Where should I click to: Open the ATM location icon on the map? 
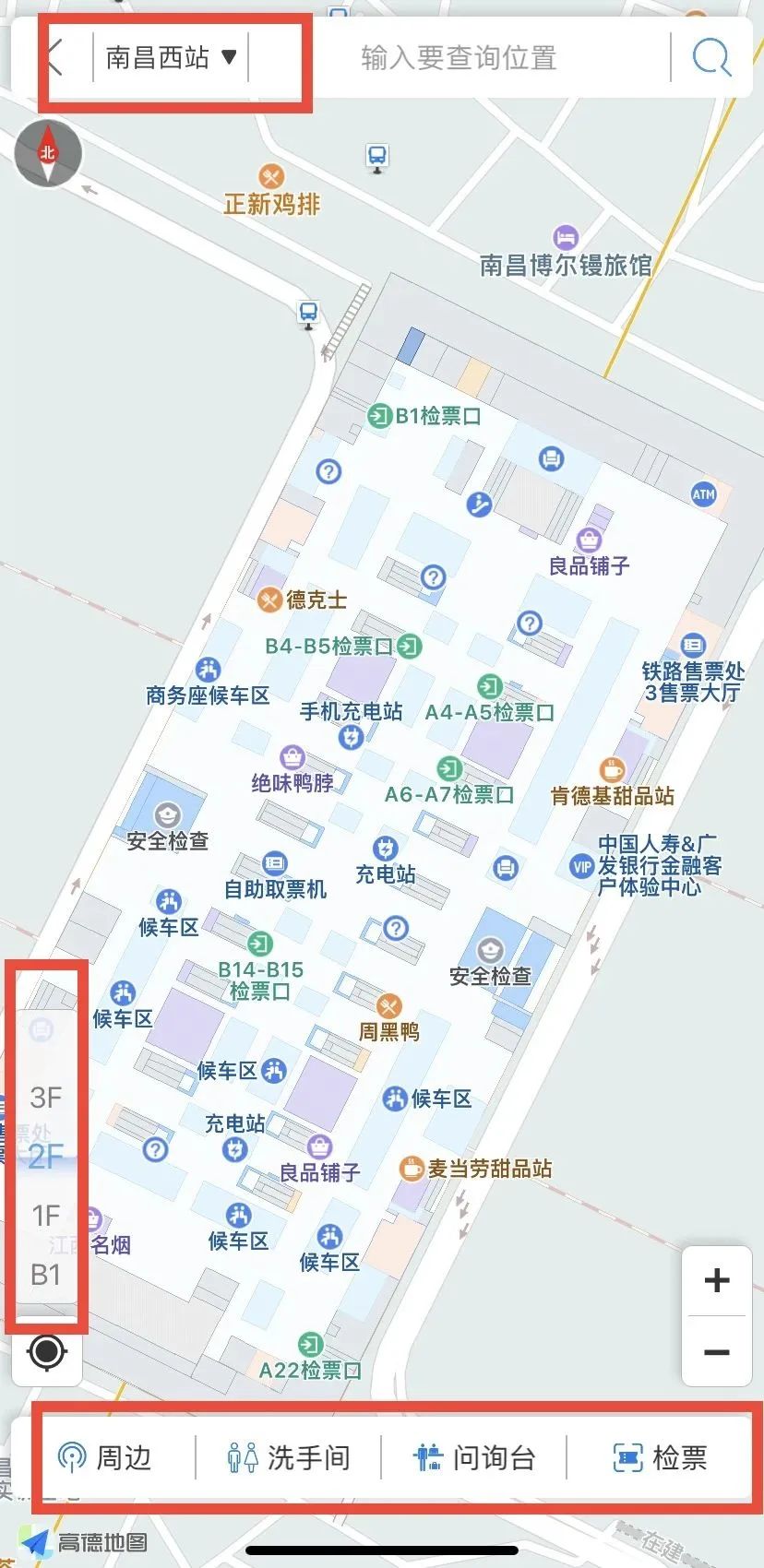(705, 494)
